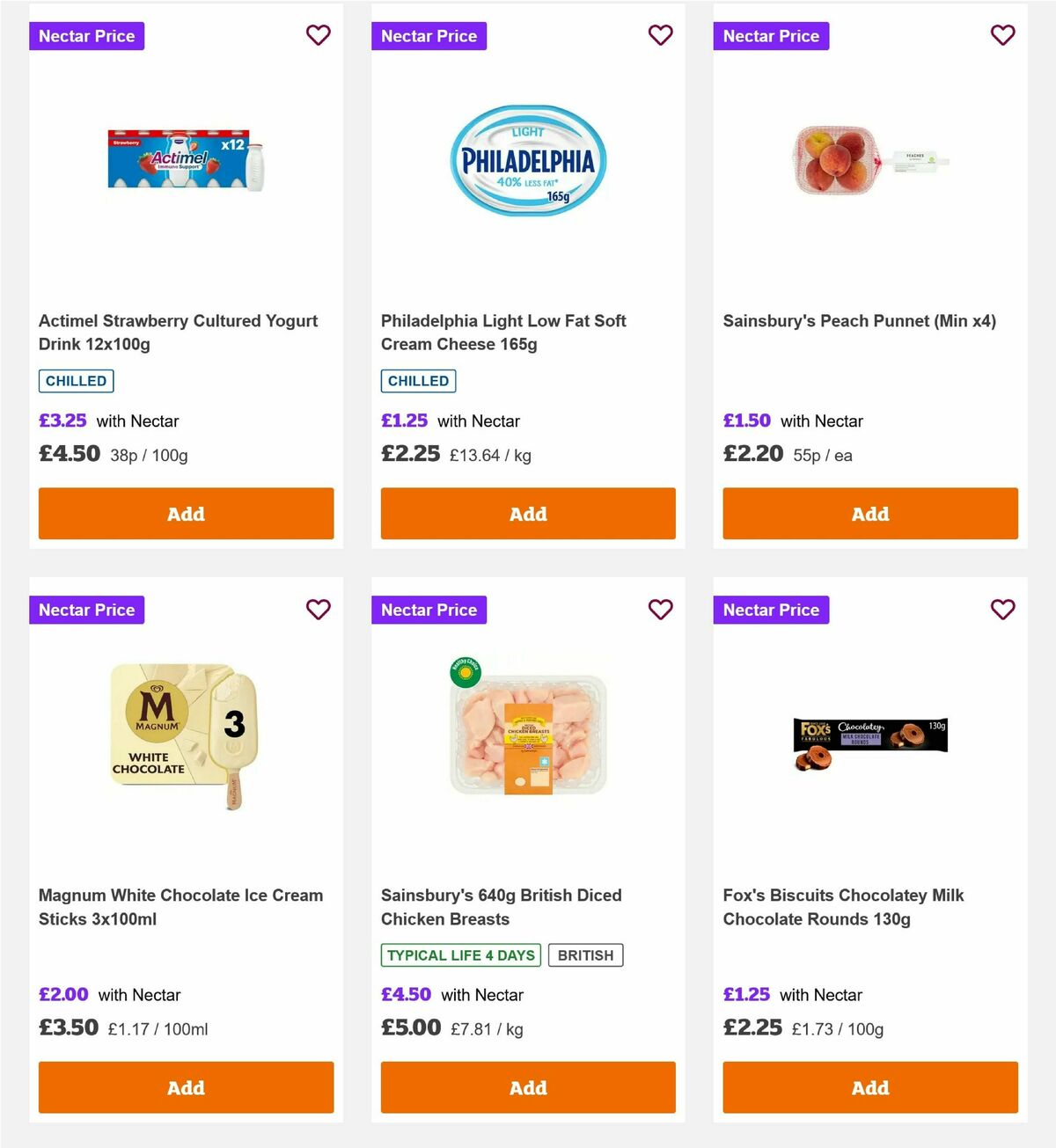Image resolution: width=1056 pixels, height=1148 pixels.
Task: Favourite the Magnum White Chocolate sticks
Action: [x=318, y=609]
